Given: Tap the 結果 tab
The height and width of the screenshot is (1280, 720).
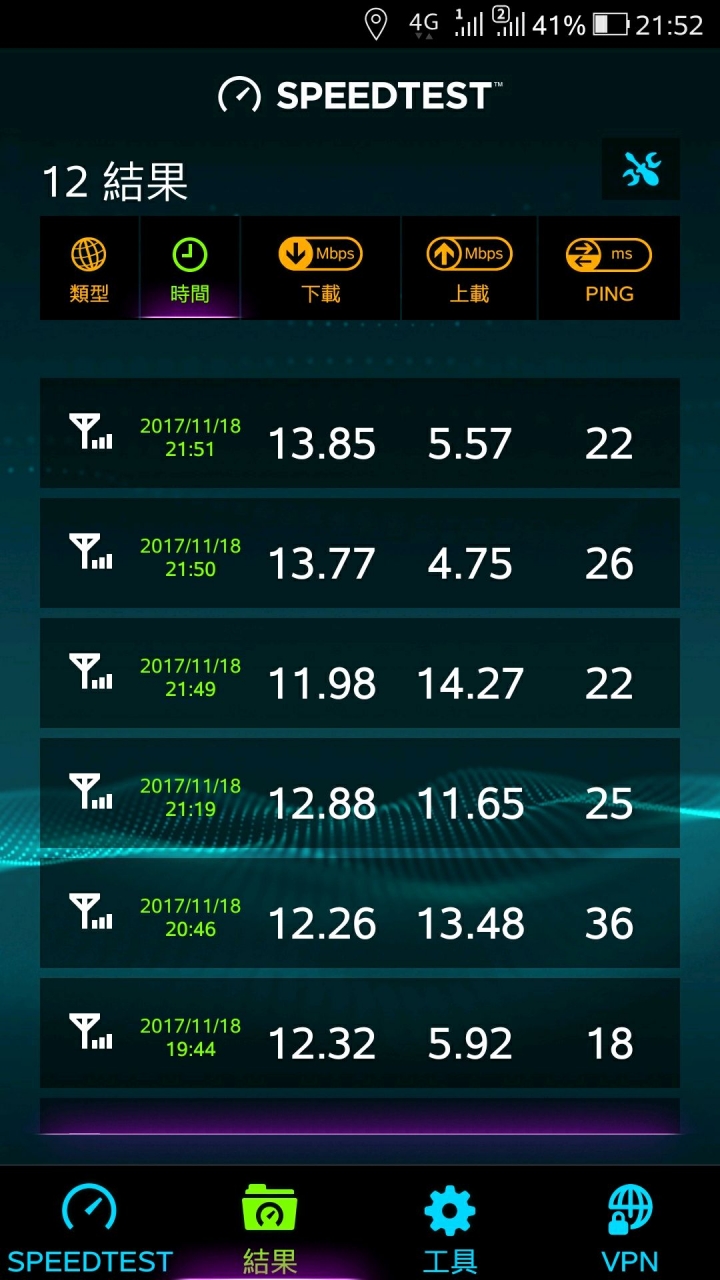Looking at the screenshot, I should (270, 1227).
